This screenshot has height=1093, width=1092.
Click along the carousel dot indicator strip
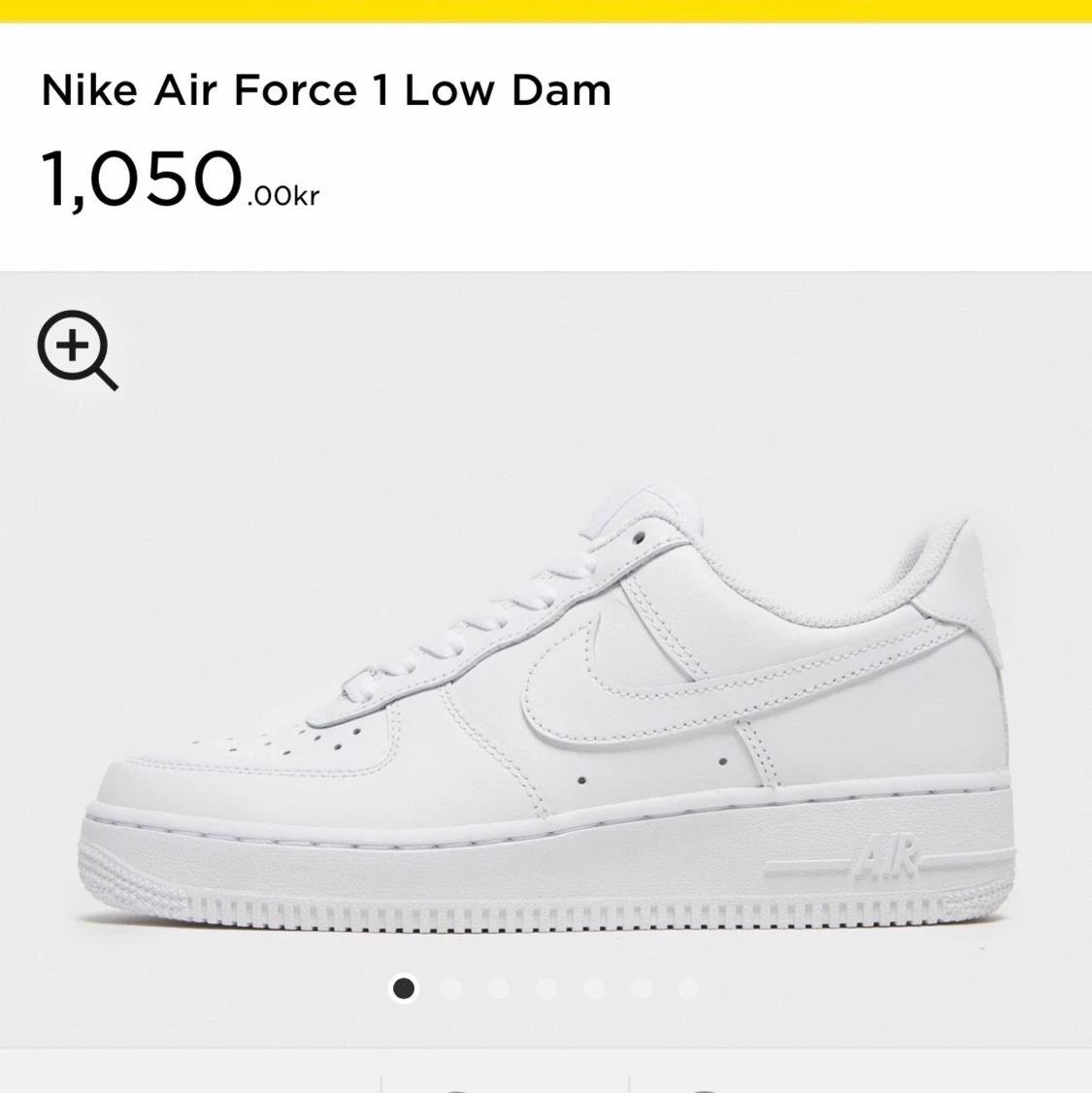click(546, 988)
